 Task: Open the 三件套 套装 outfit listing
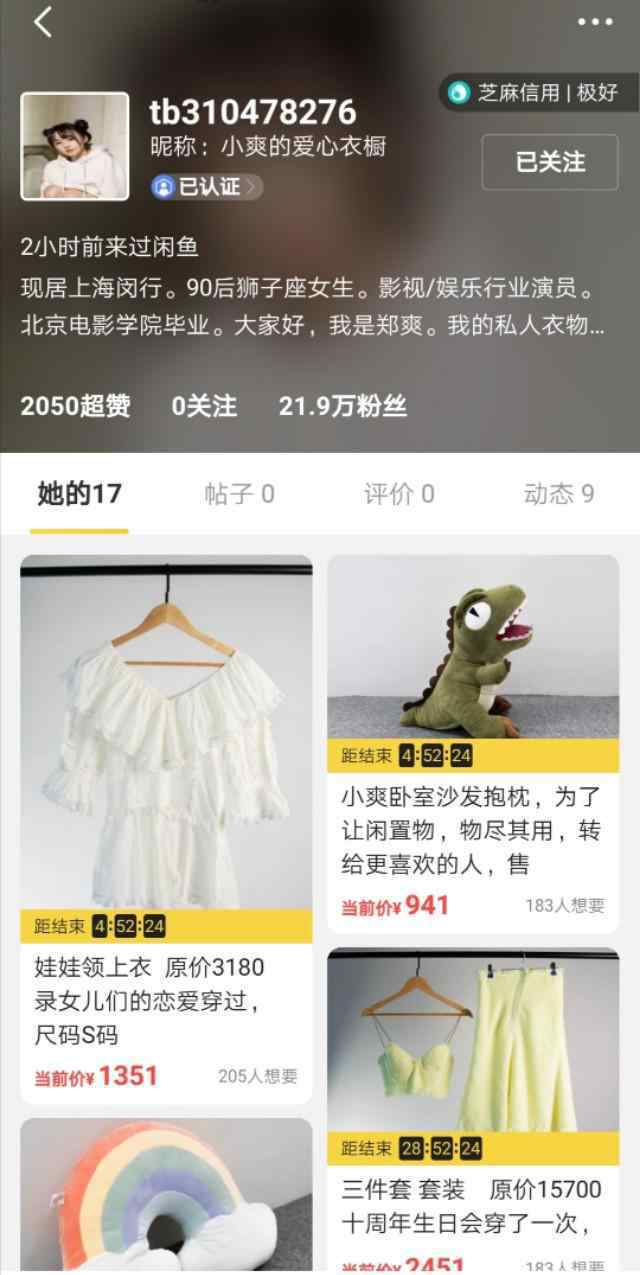pos(473,1110)
